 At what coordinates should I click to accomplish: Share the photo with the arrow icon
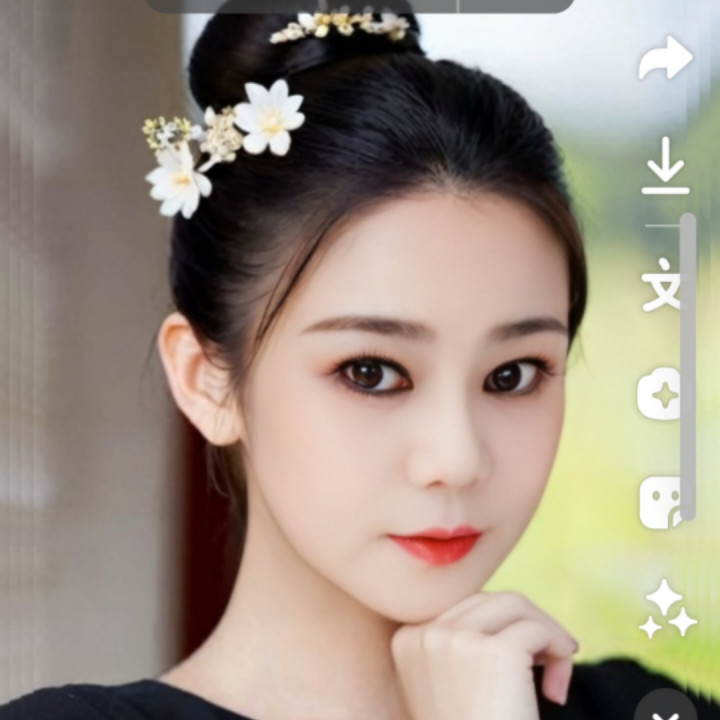[x=666, y=57]
